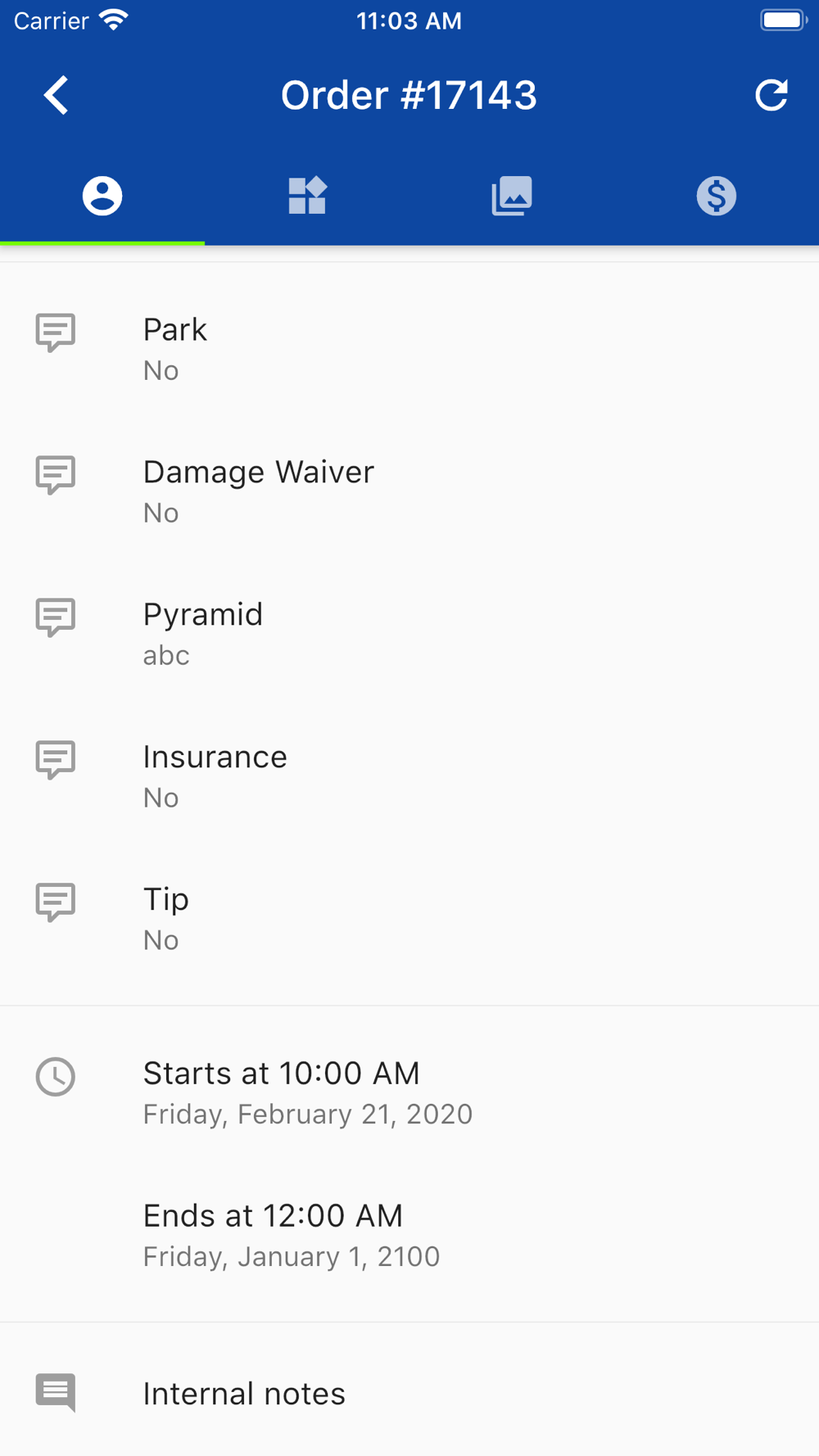This screenshot has height=1456, width=819.
Task: Open the Pyramid field row
Action: pos(409,635)
